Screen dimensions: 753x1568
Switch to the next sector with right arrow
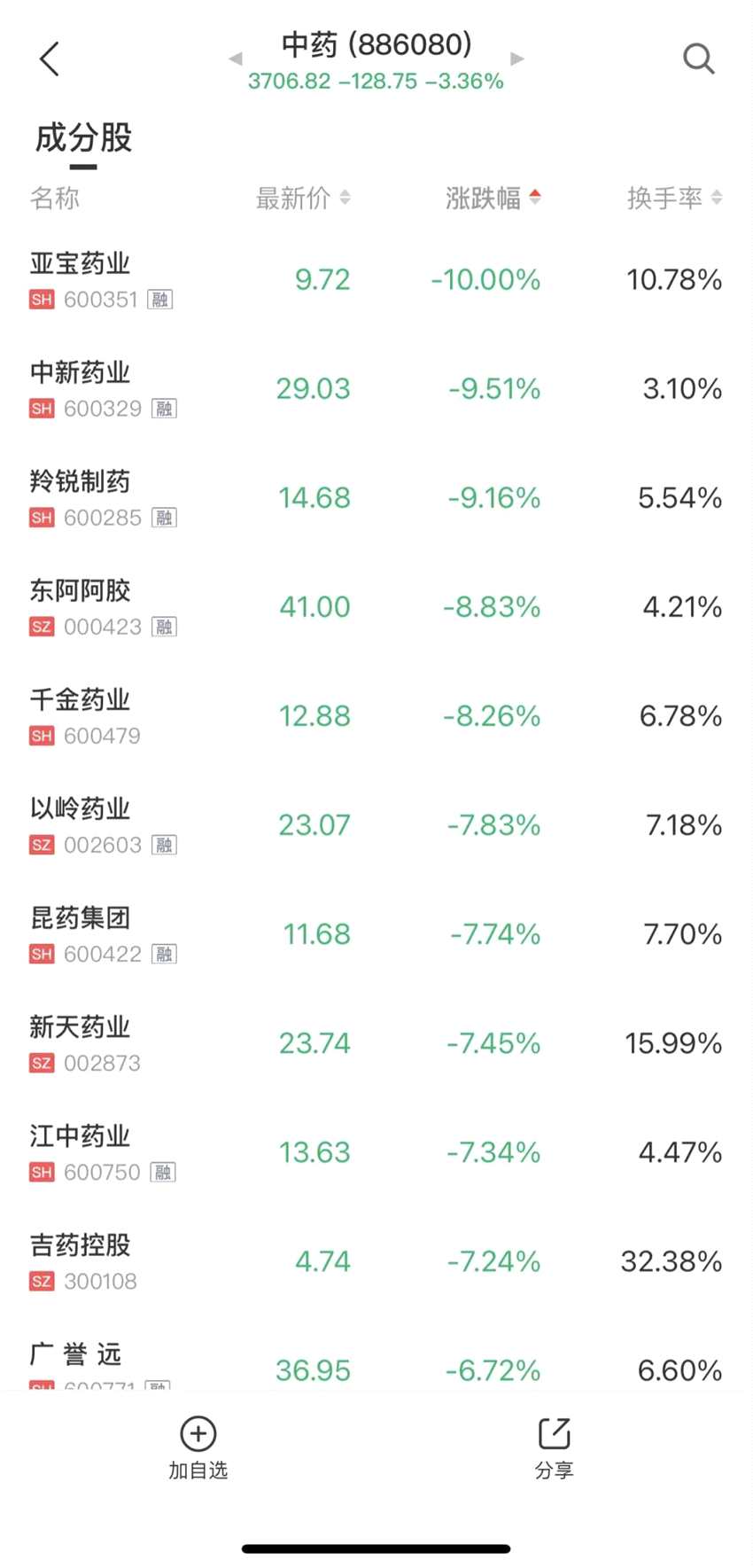(517, 59)
